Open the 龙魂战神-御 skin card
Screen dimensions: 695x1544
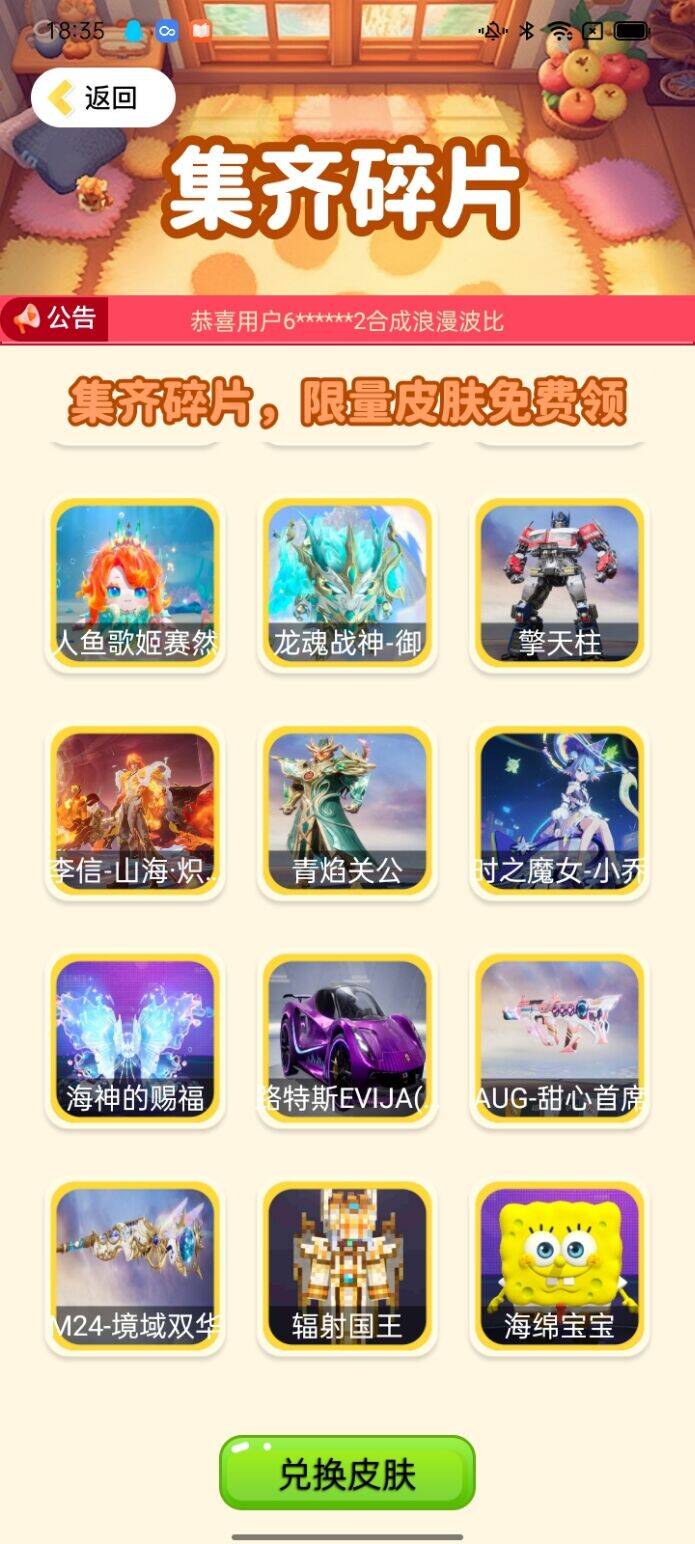[x=347, y=585]
